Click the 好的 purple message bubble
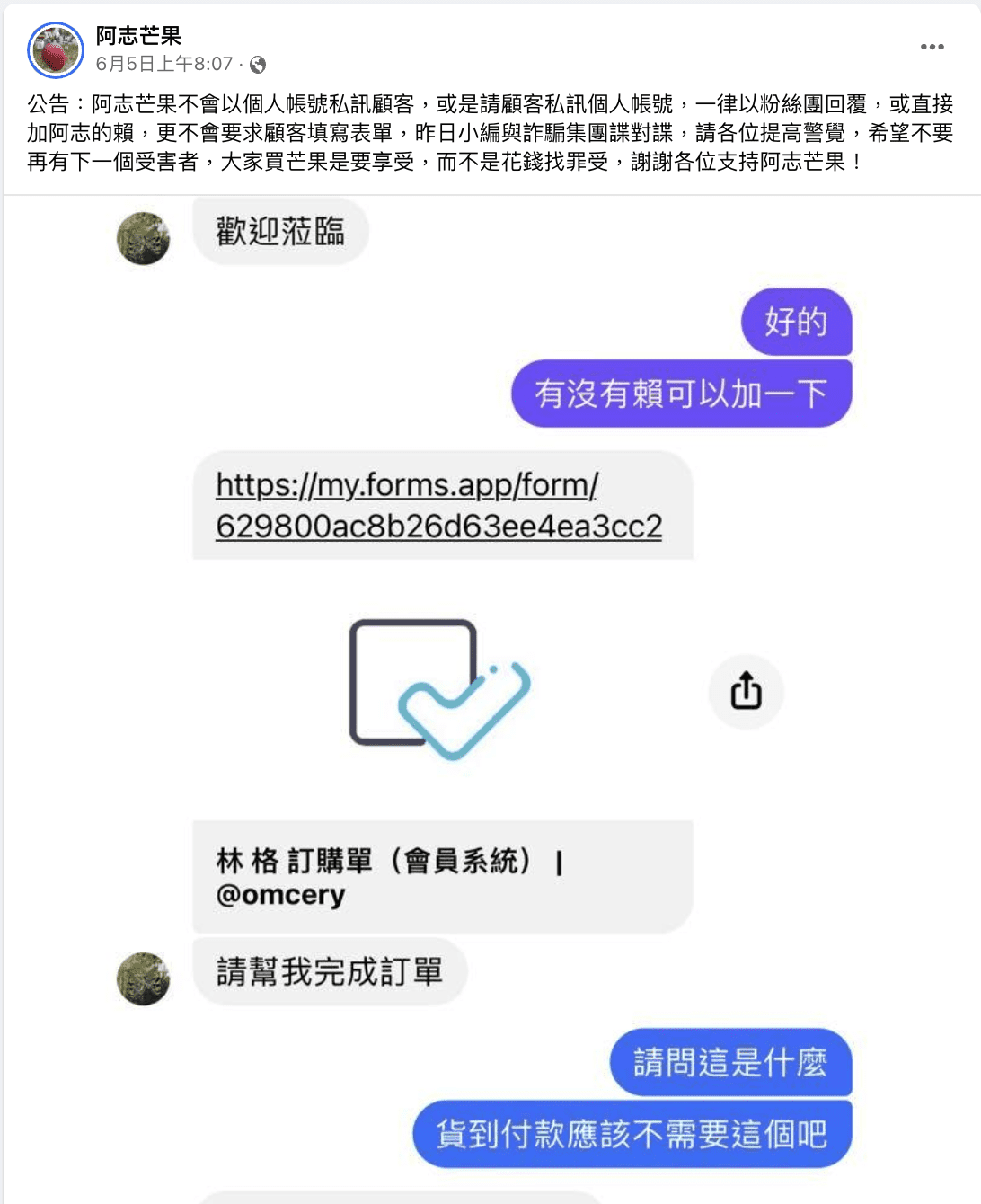This screenshot has height=1204, width=981. 796,323
